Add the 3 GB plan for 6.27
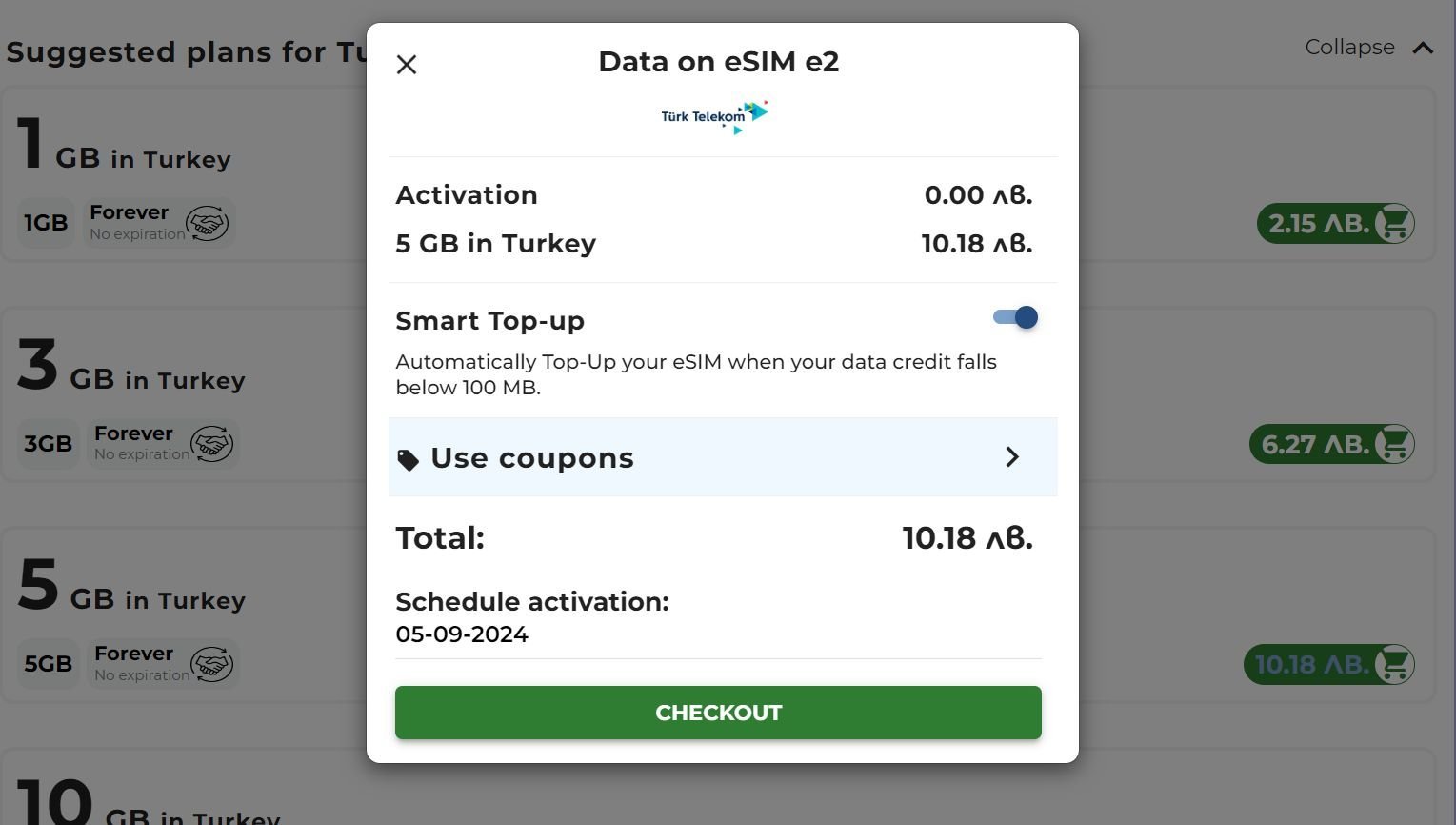This screenshot has width=1456, height=825. (x=1331, y=444)
